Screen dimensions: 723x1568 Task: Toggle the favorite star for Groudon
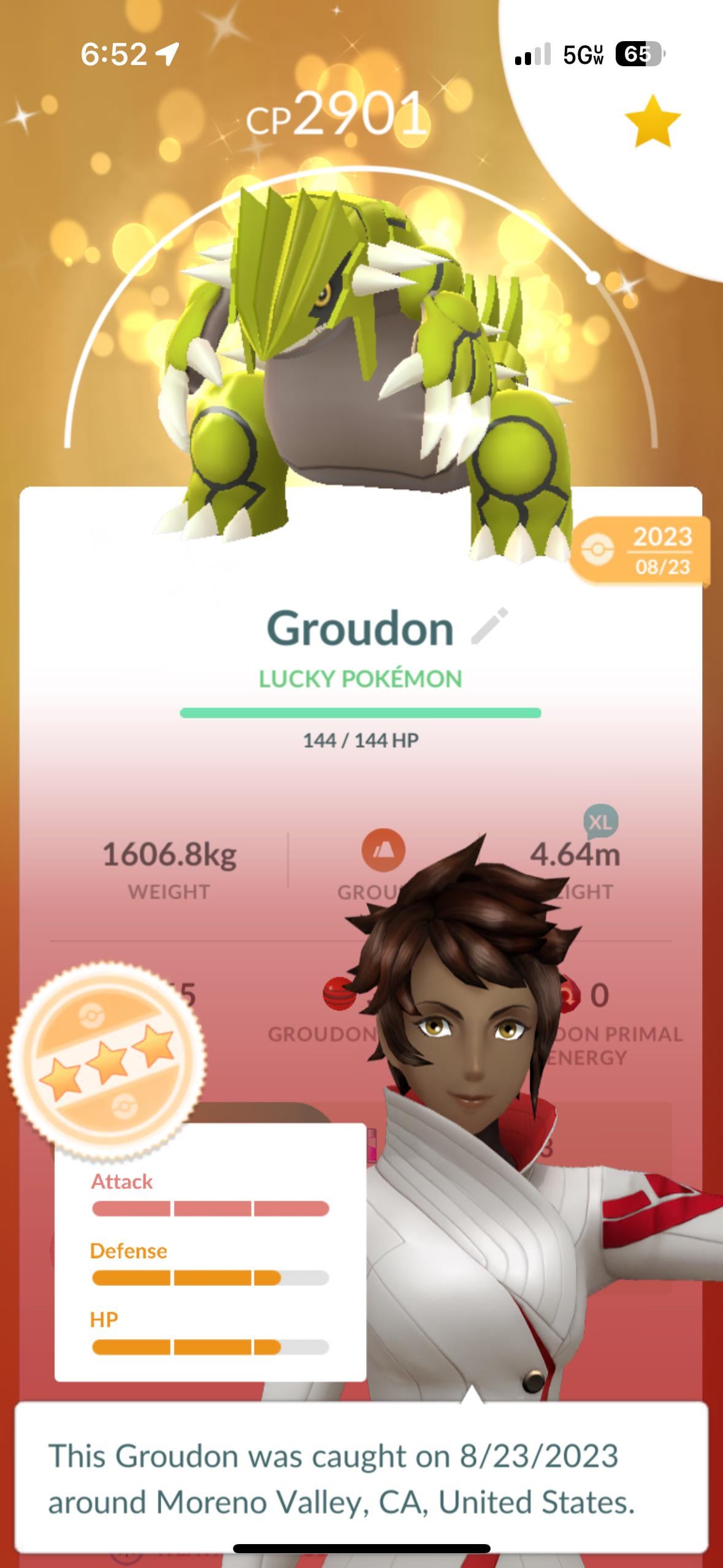652,121
